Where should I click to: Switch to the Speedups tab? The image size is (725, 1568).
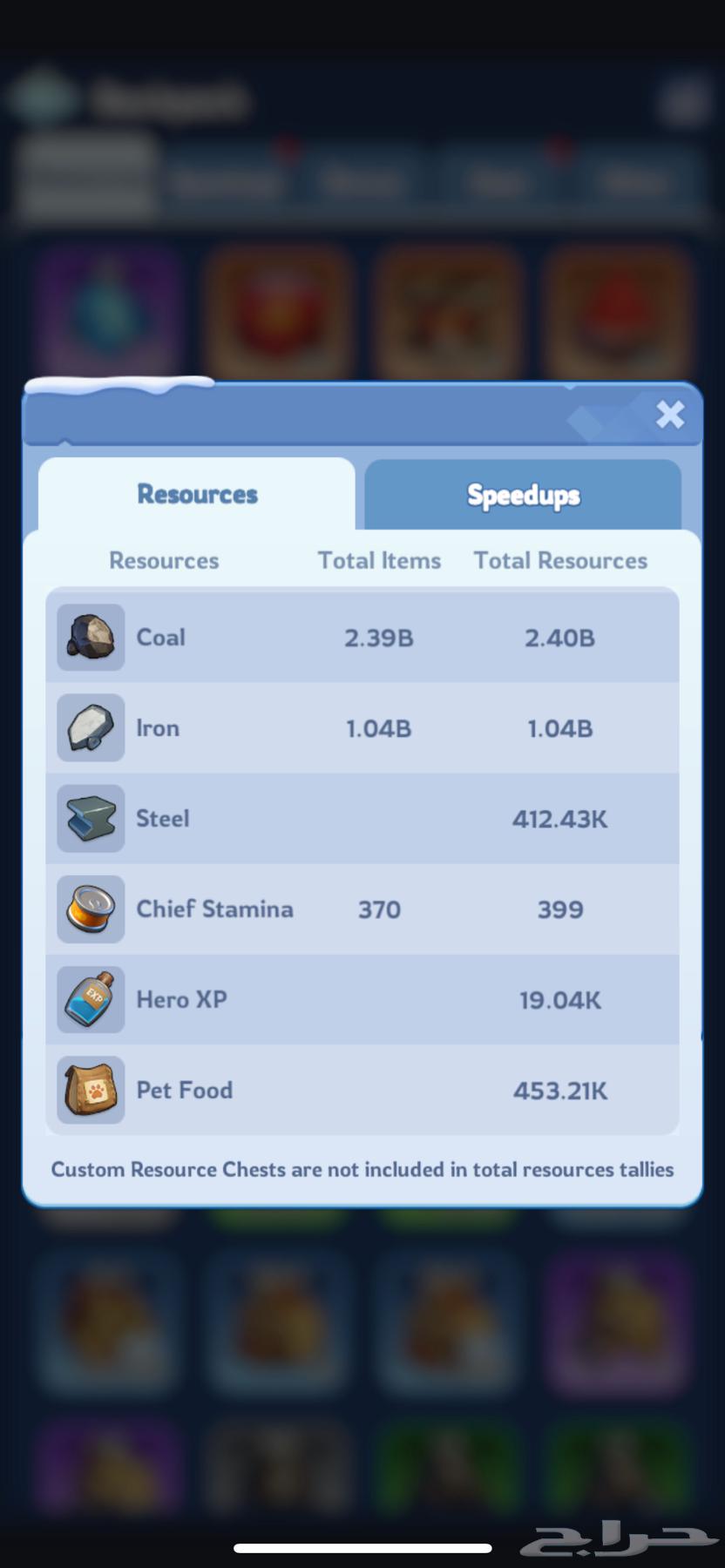[x=523, y=495]
